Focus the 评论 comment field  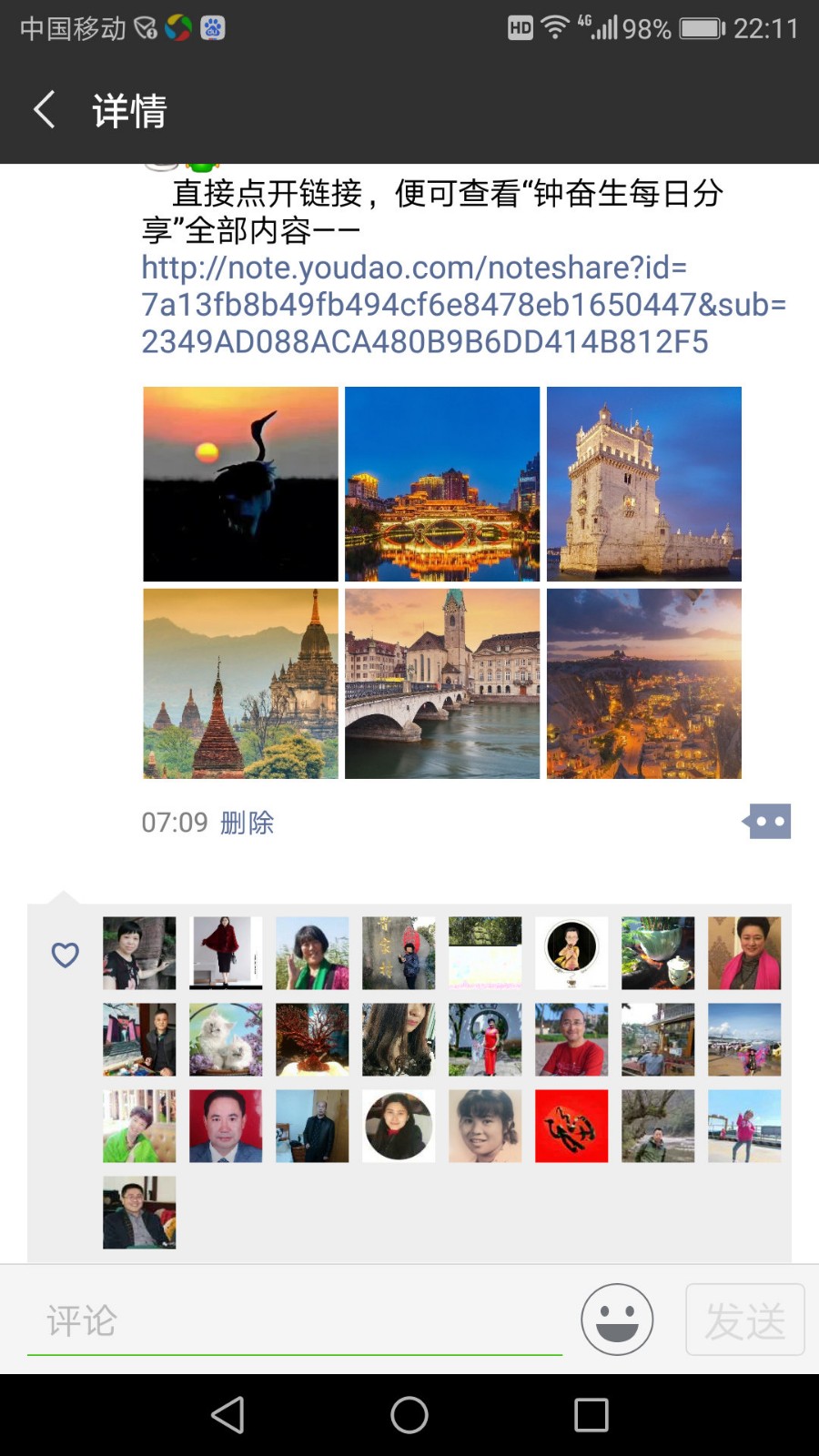[294, 1320]
